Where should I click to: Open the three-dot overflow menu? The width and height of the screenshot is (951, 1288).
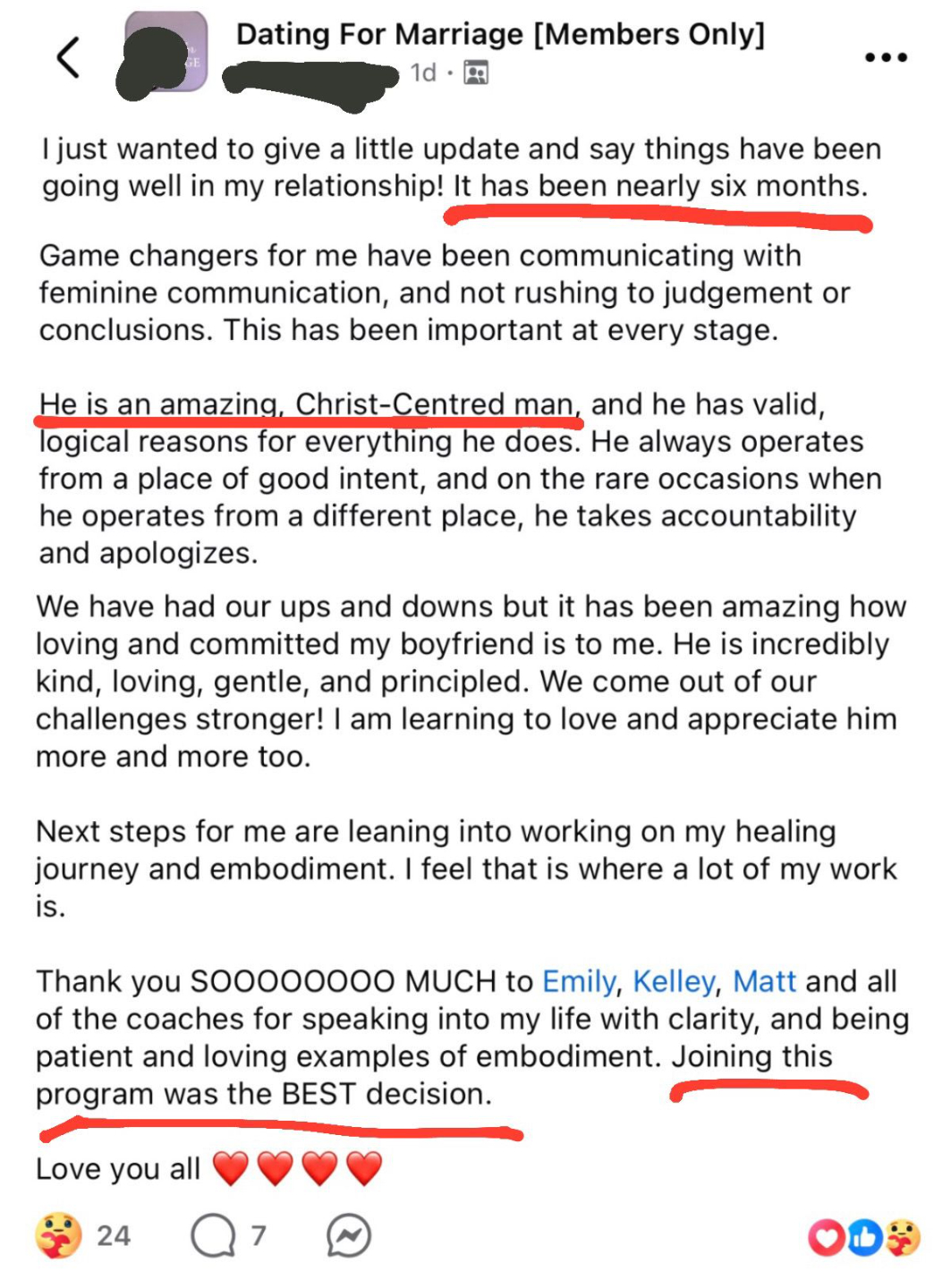pos(886,57)
